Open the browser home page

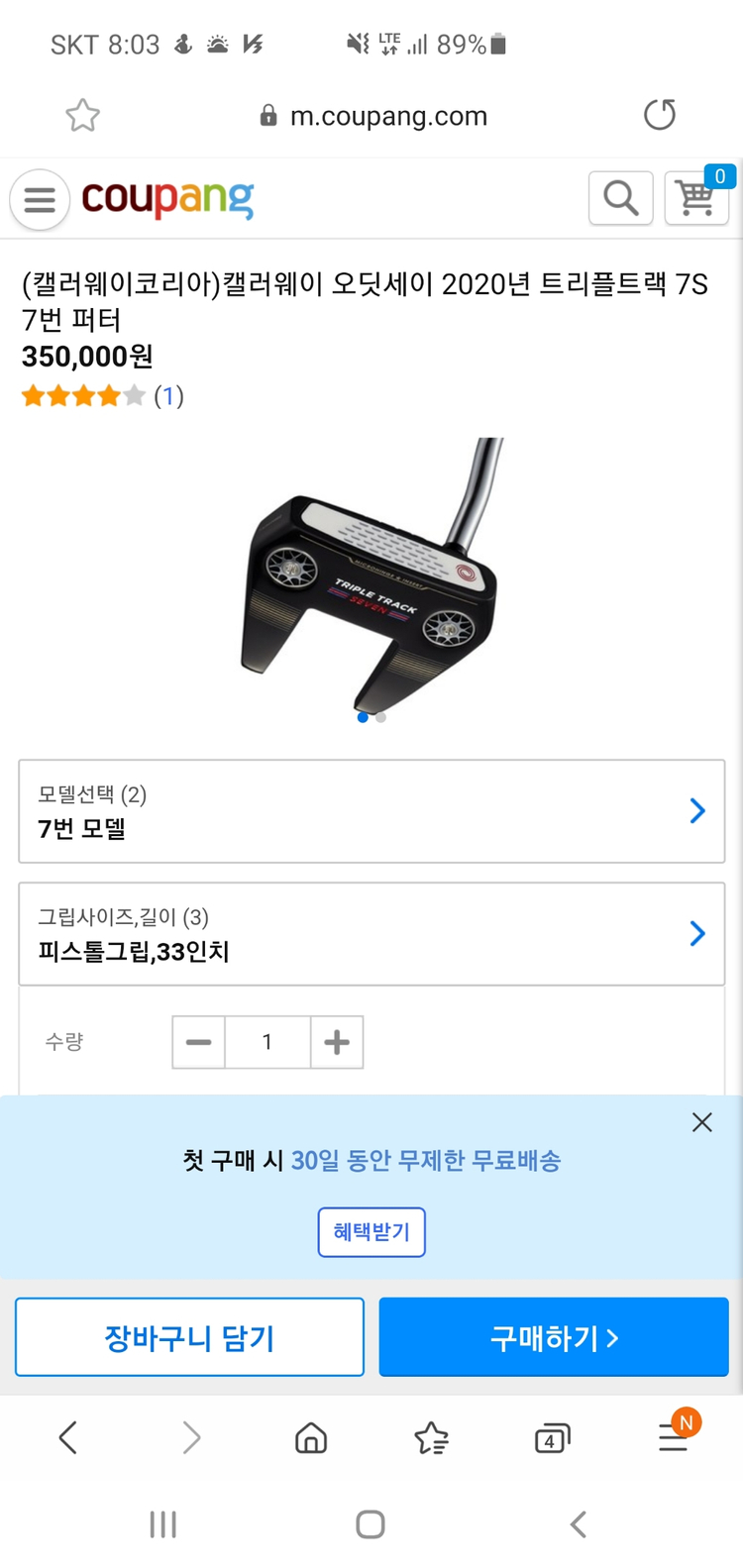311,1437
